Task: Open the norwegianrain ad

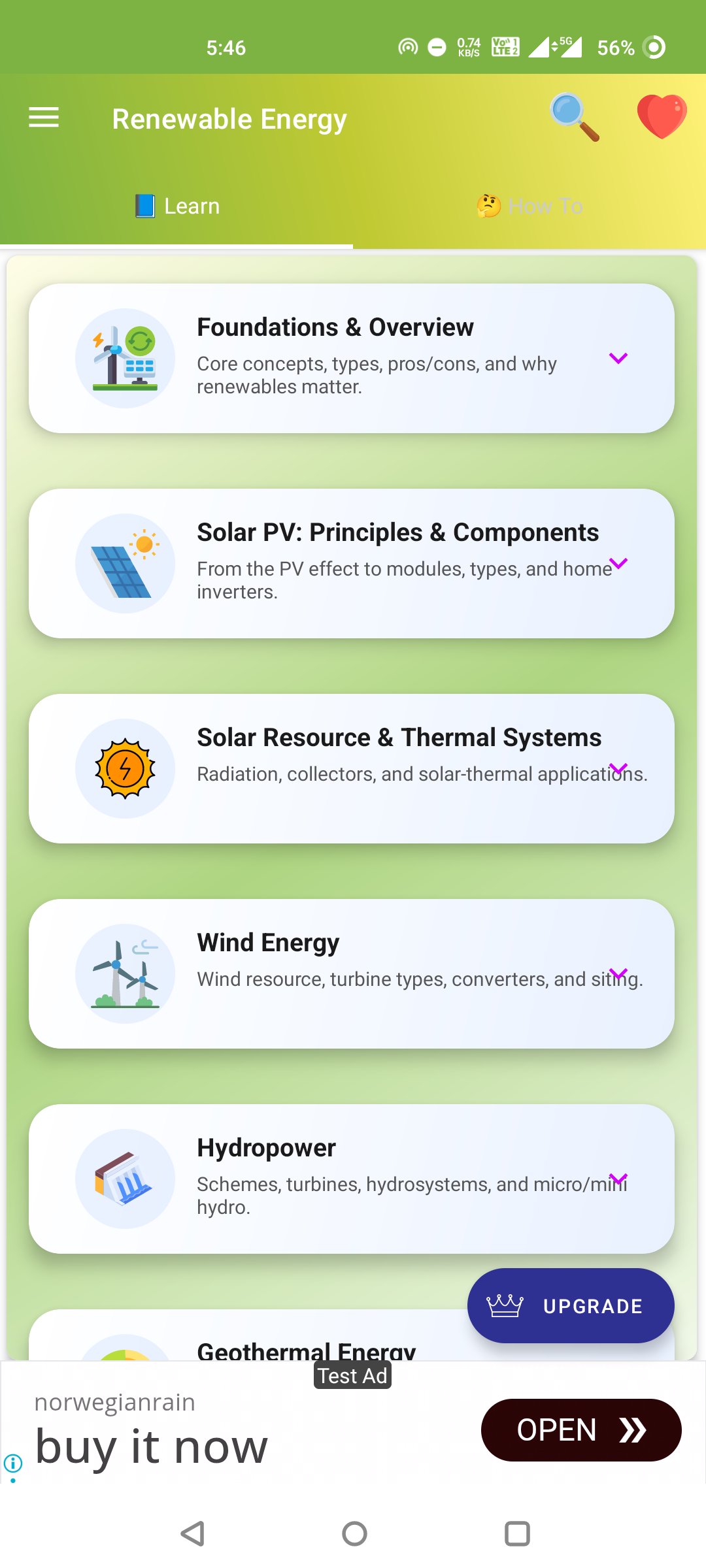Action: pyautogui.click(x=580, y=1430)
